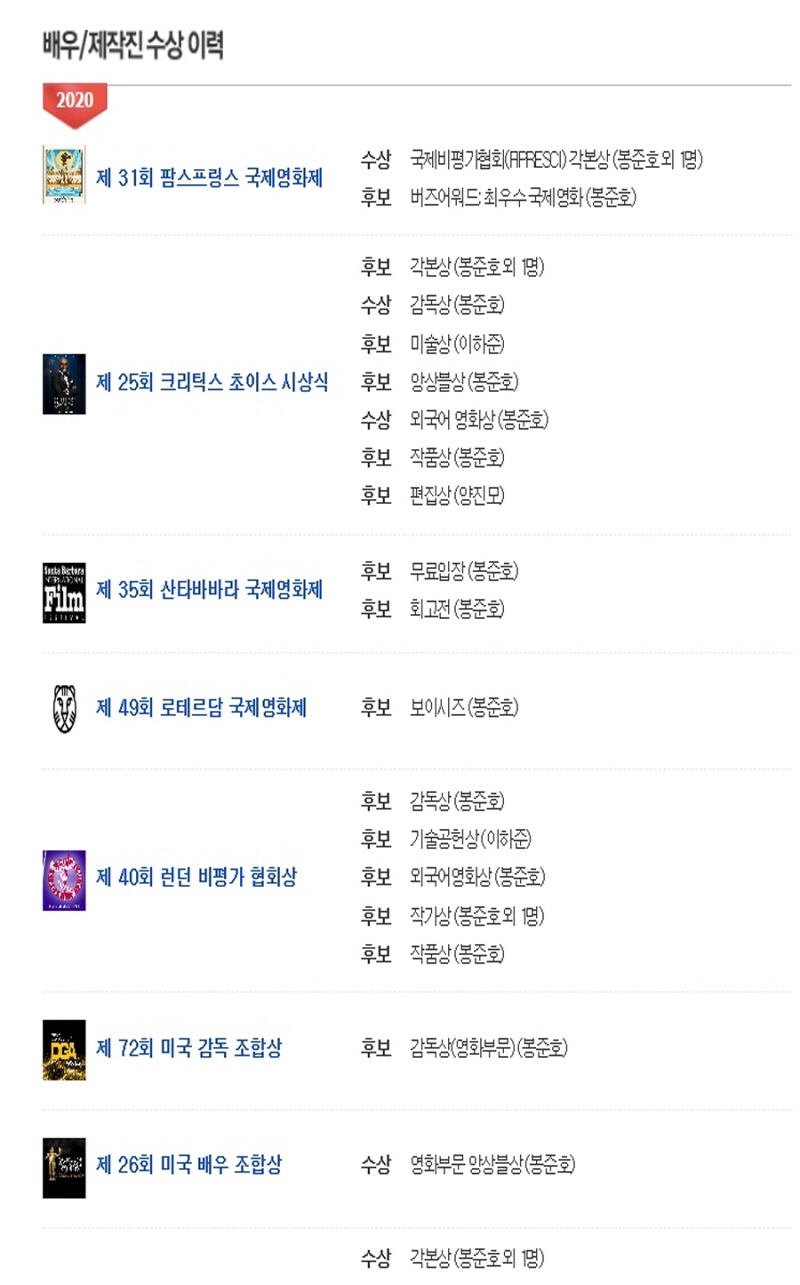Tap the Rotterdam festival tiger logo thumbnail
Screen dimensions: 800x1285
64,708
